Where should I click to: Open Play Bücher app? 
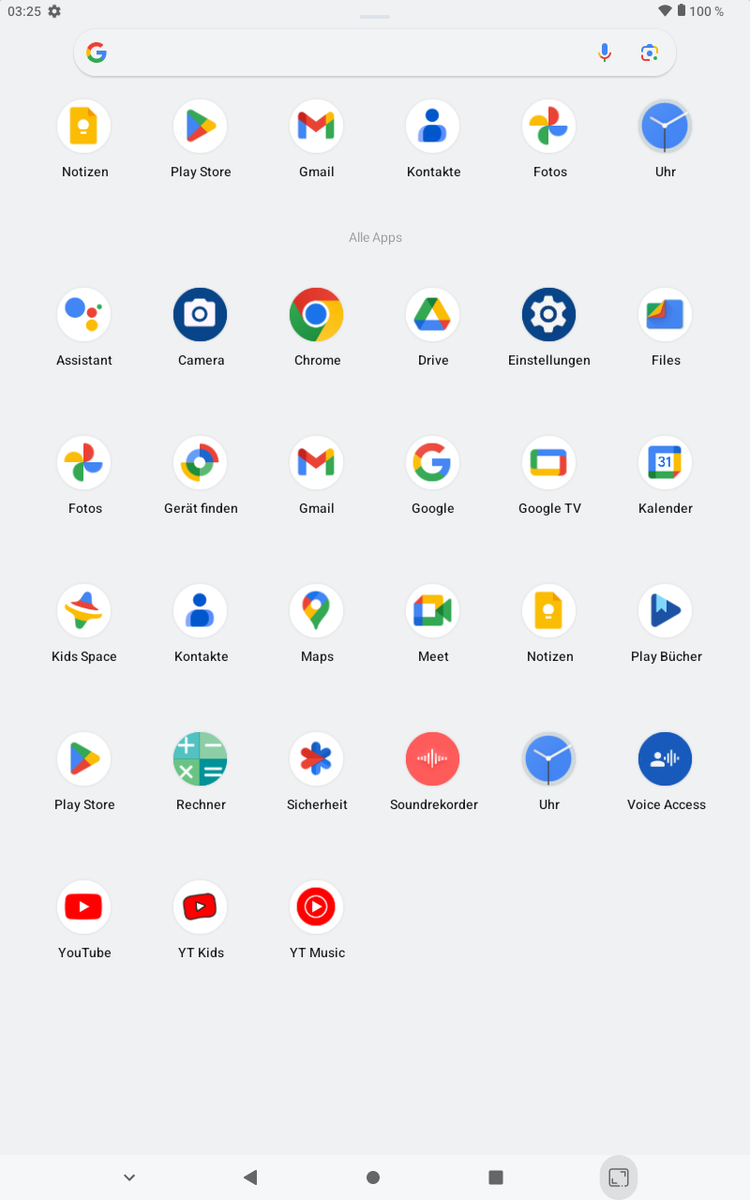(x=665, y=611)
